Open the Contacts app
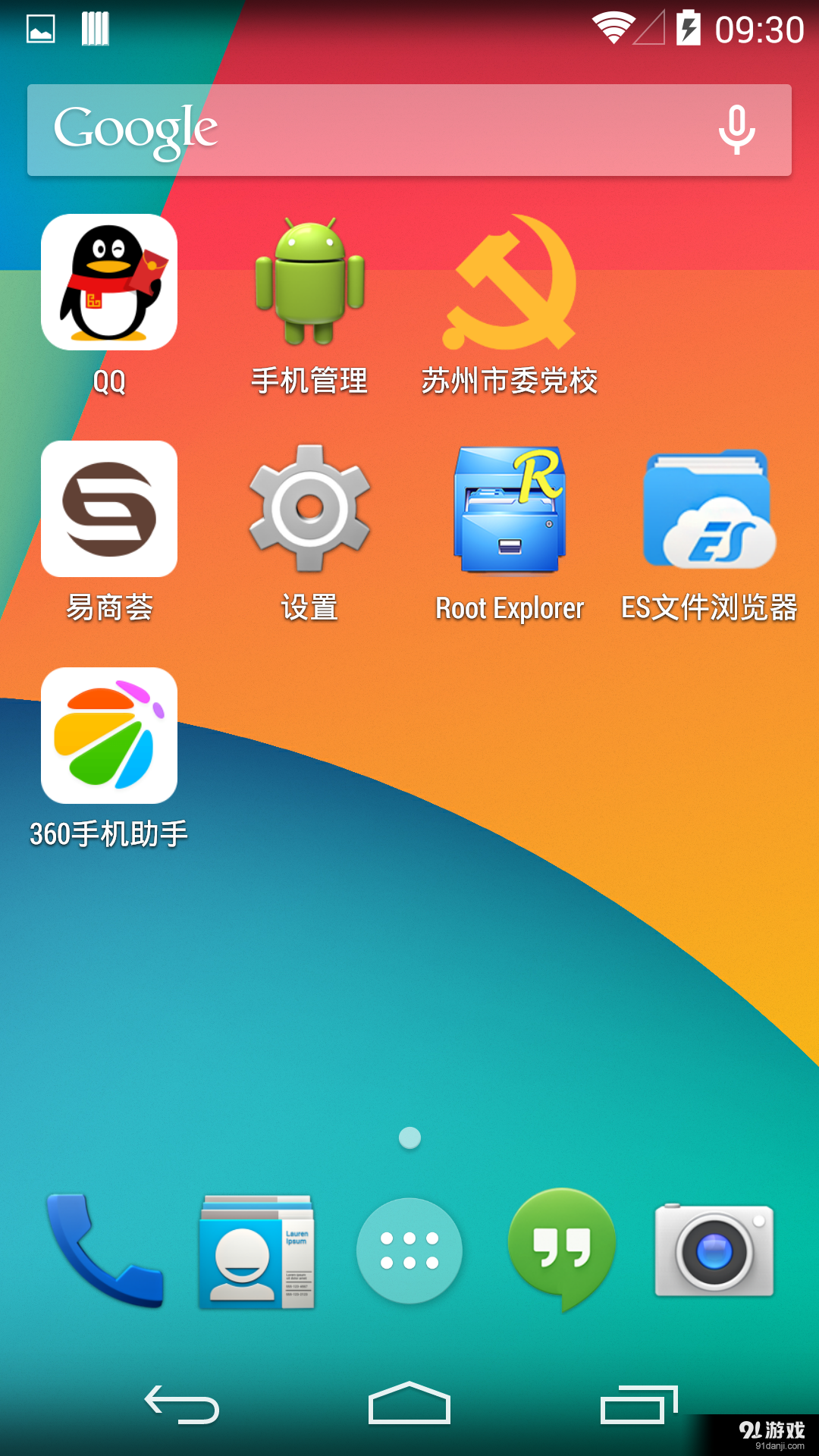Viewport: 819px width, 1456px height. [257, 1247]
